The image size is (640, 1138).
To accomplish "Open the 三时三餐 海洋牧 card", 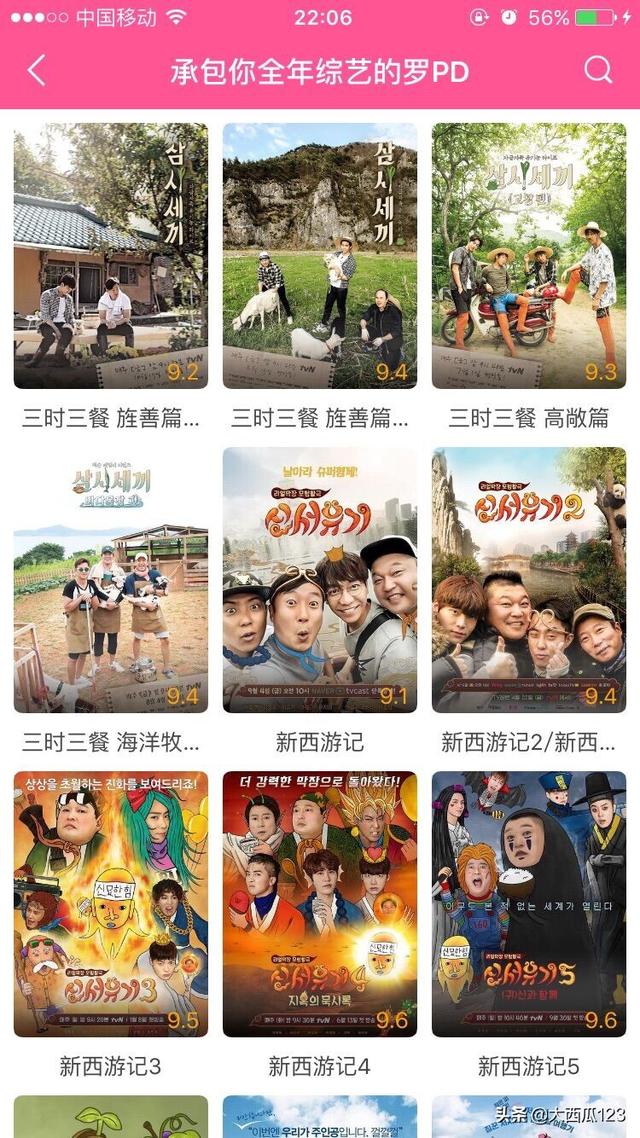I will [111, 580].
